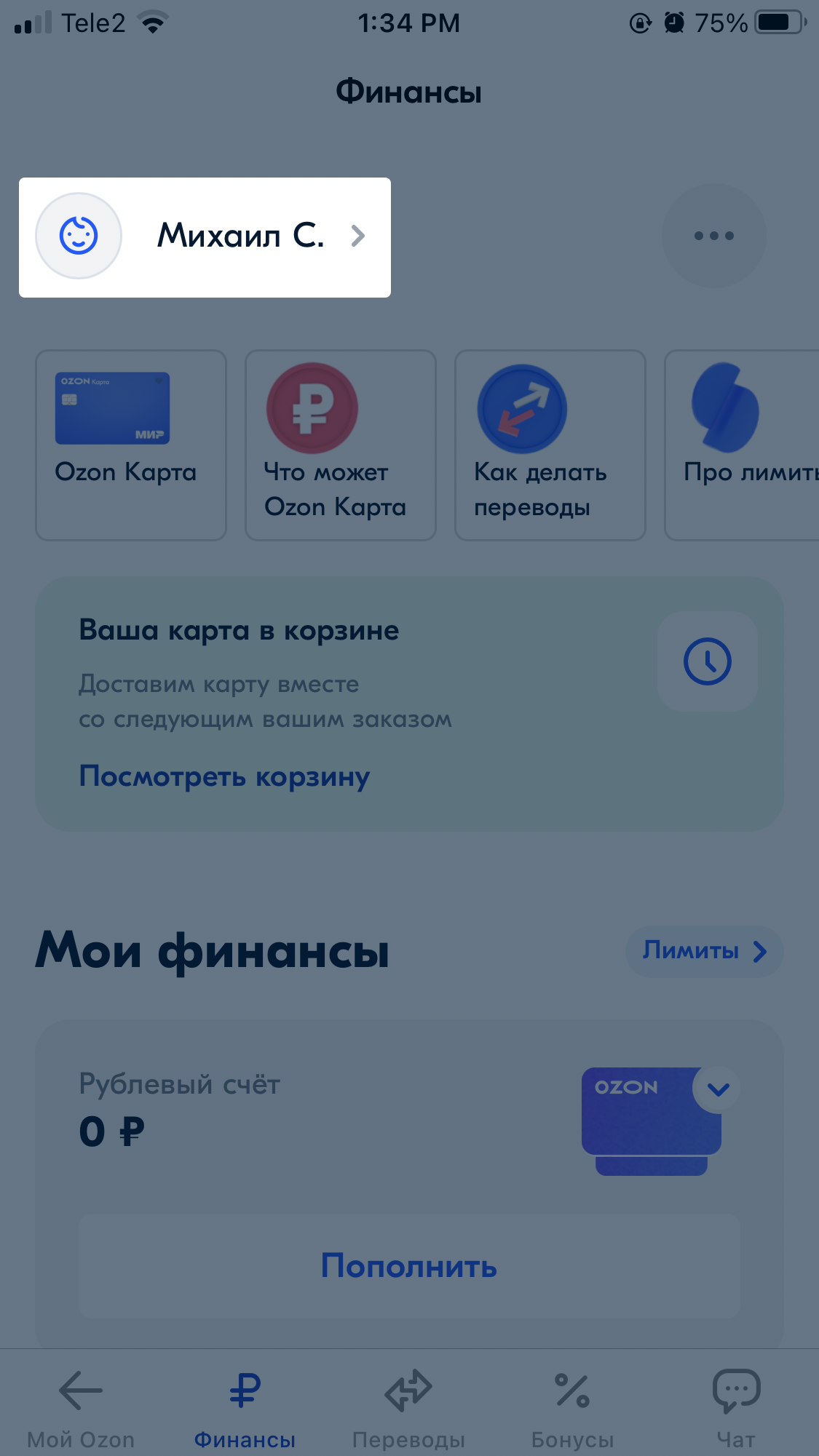This screenshot has width=819, height=1456.
Task: Select the Финансы tab
Action: point(245,1408)
